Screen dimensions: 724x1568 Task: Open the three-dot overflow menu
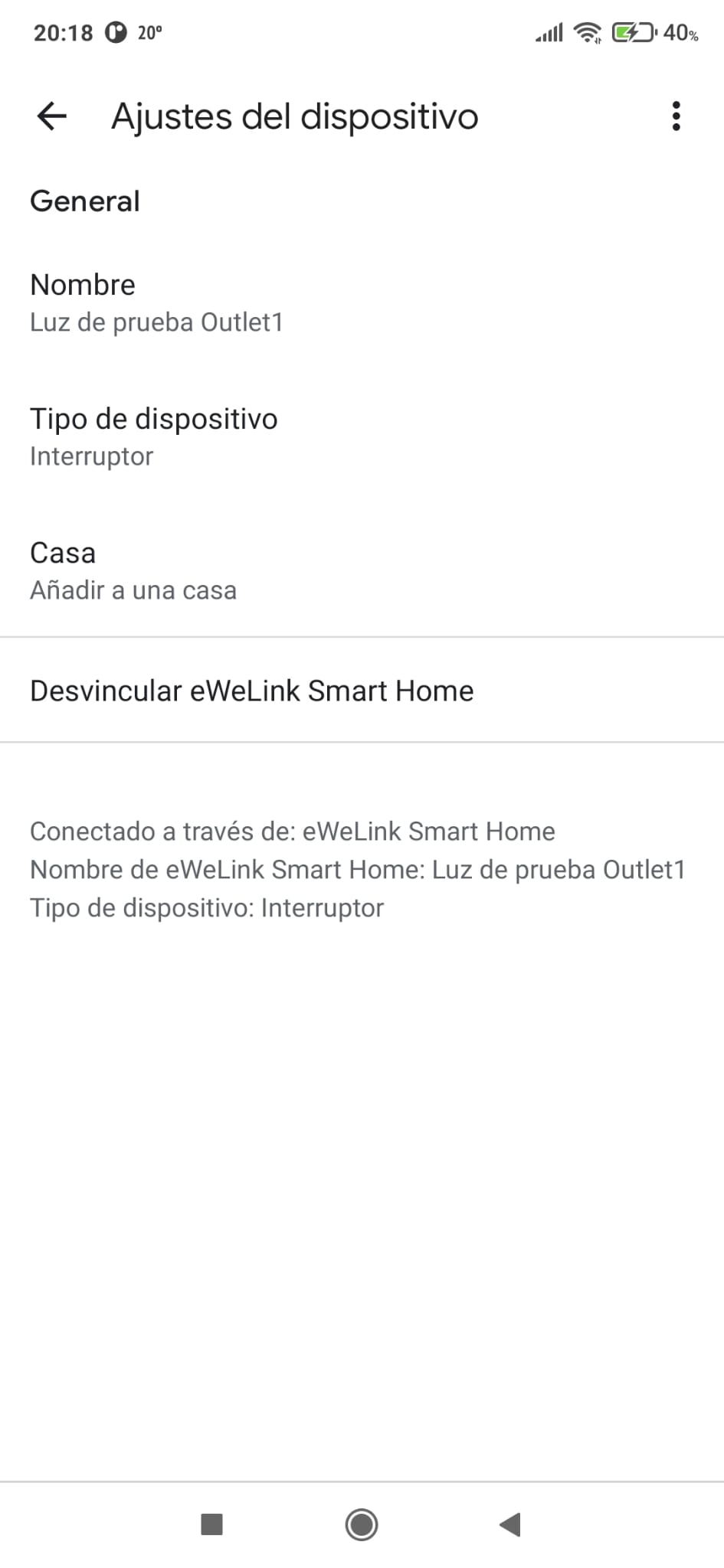675,116
